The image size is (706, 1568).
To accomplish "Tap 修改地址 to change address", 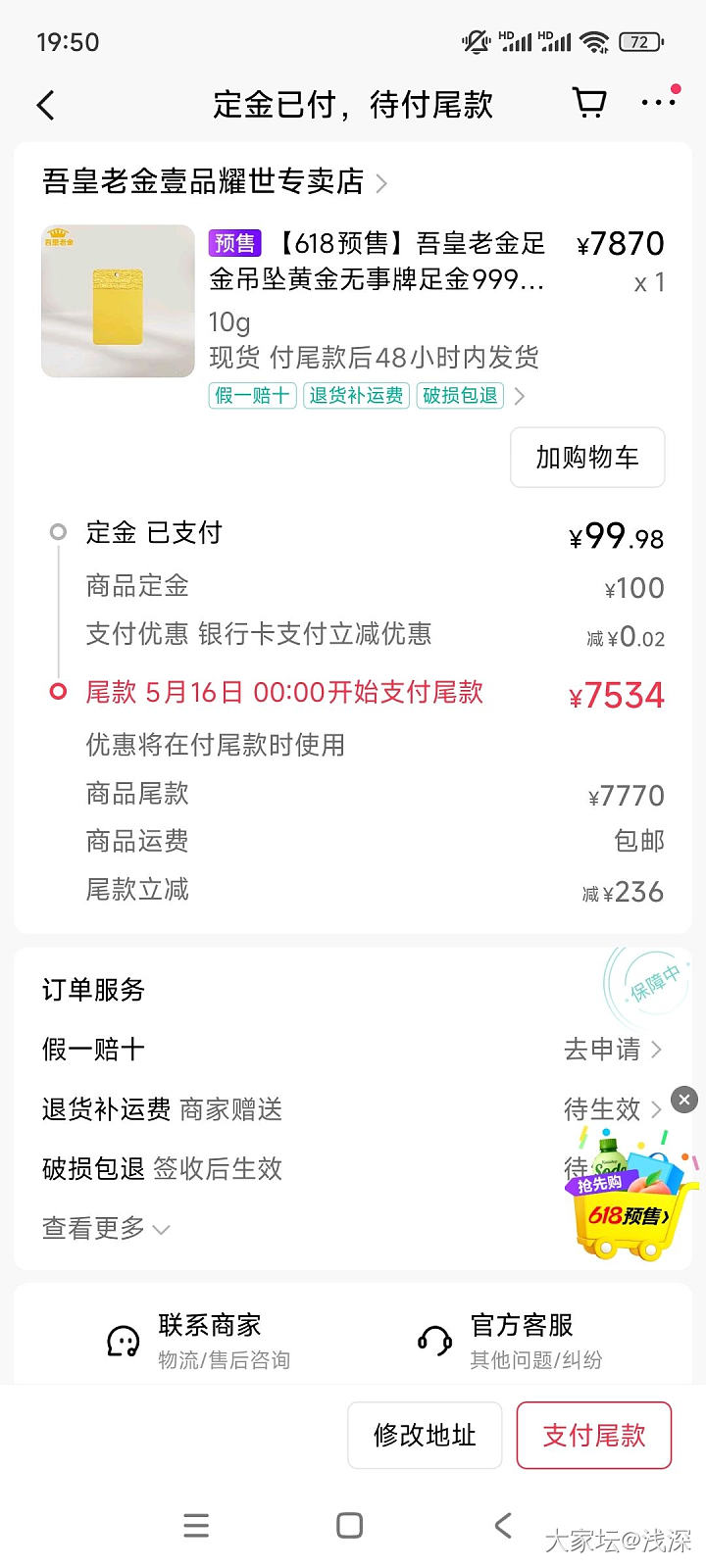I will point(425,1436).
